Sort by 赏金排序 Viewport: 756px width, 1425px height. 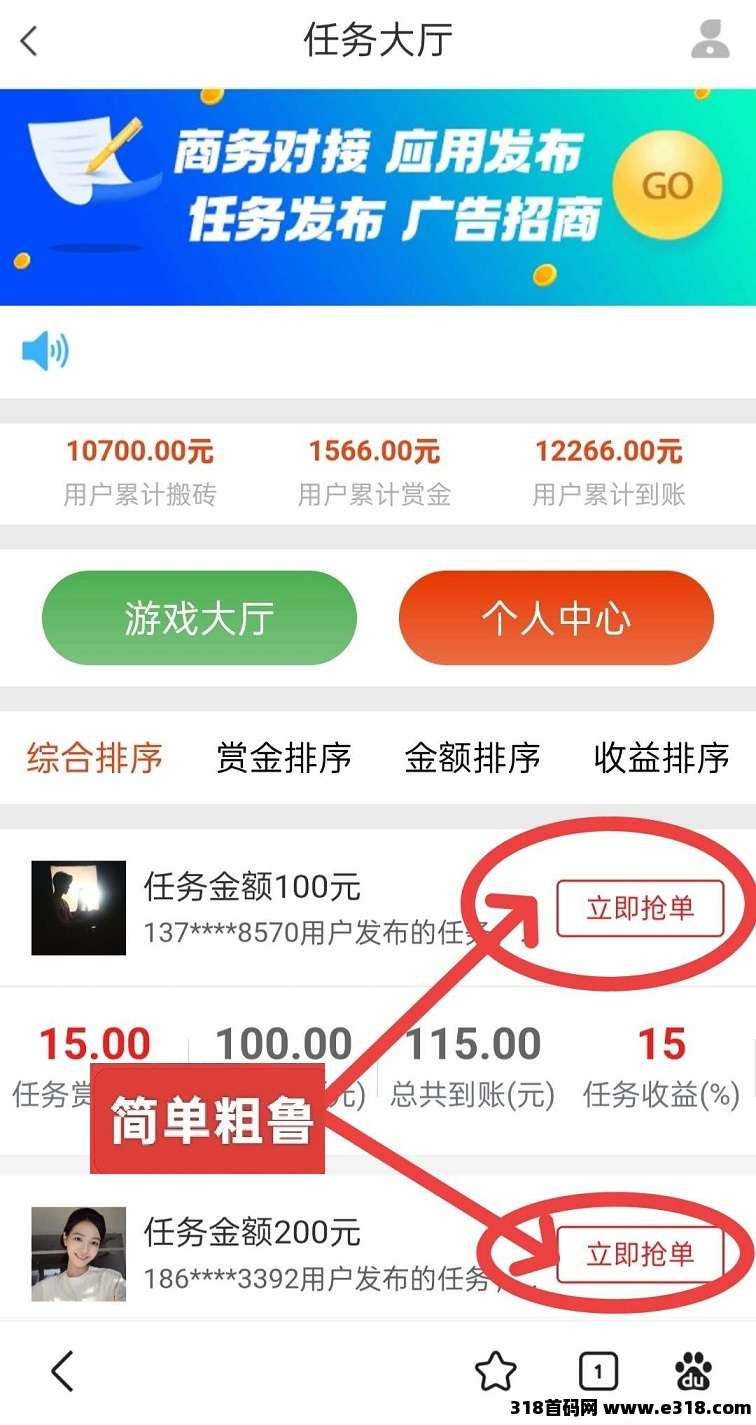(284, 758)
